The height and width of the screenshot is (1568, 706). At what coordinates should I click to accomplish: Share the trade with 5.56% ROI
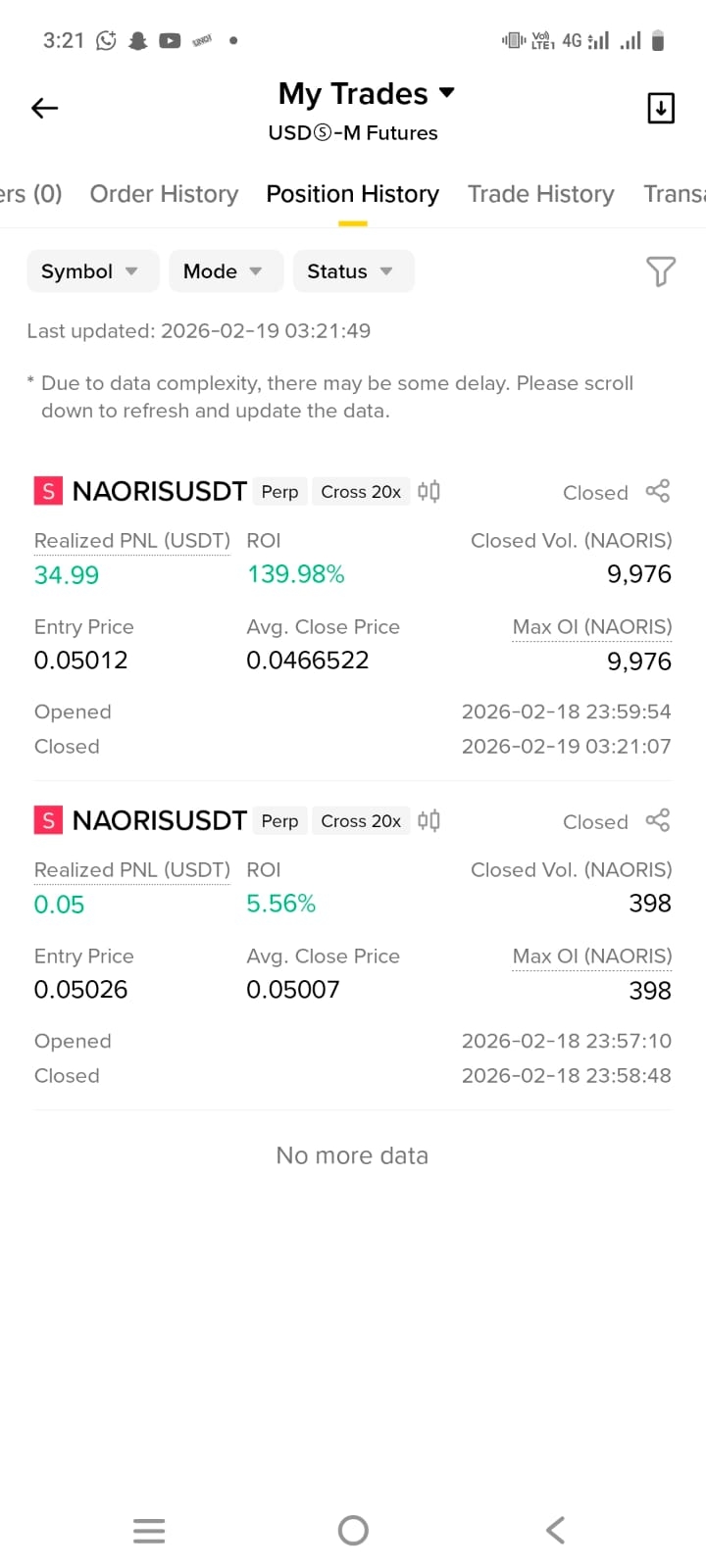pos(658,820)
